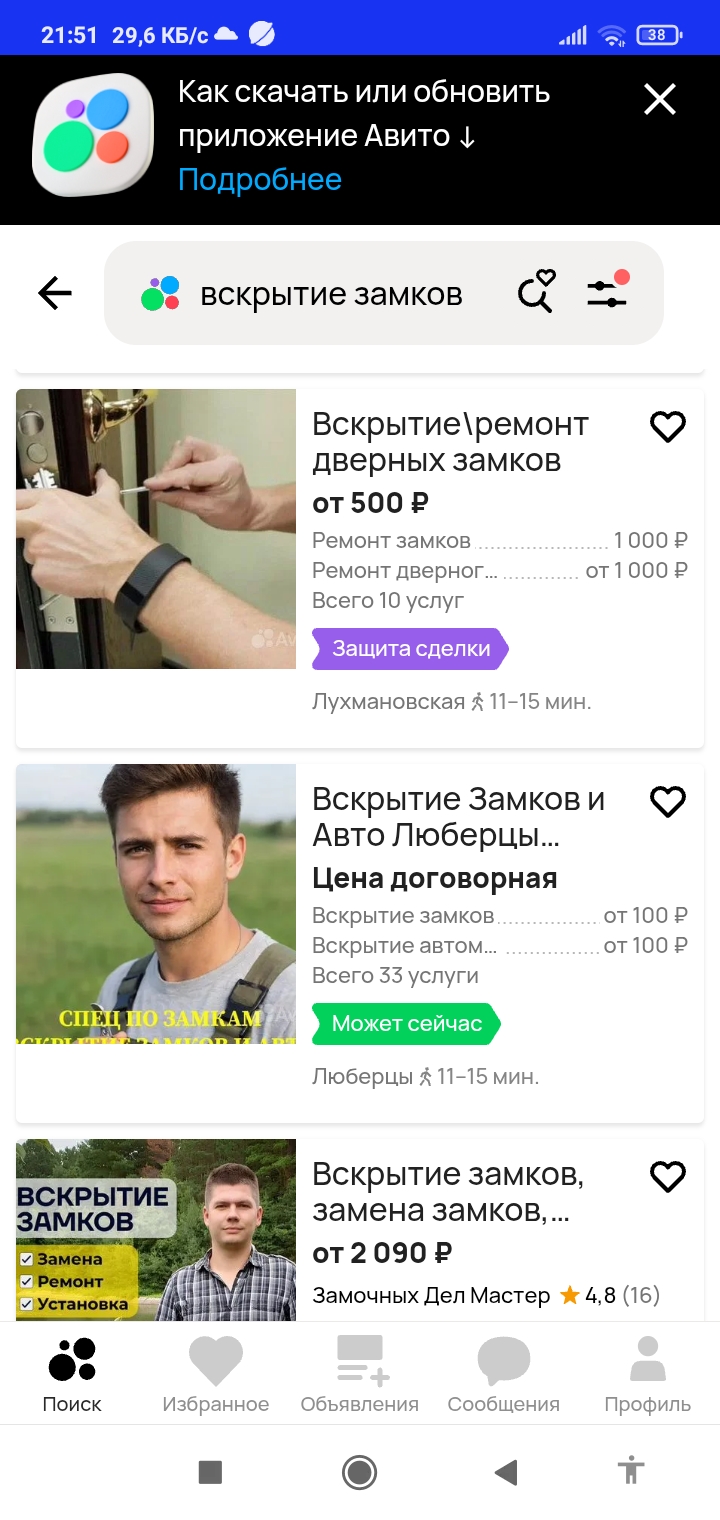Switch to the Профиль tab
This screenshot has height=1520, width=720.
click(x=648, y=1374)
